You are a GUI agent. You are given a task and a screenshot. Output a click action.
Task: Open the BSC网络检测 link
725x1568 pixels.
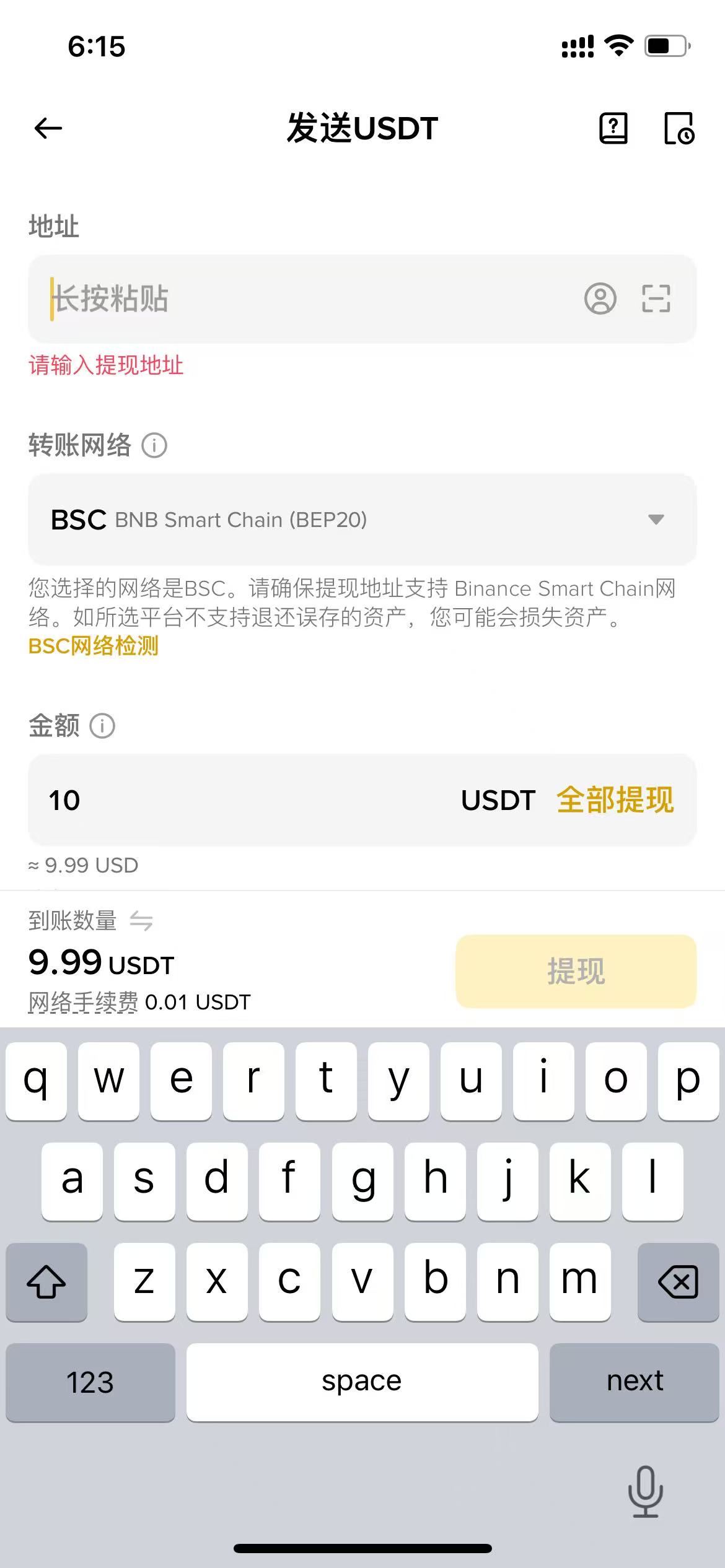click(94, 646)
